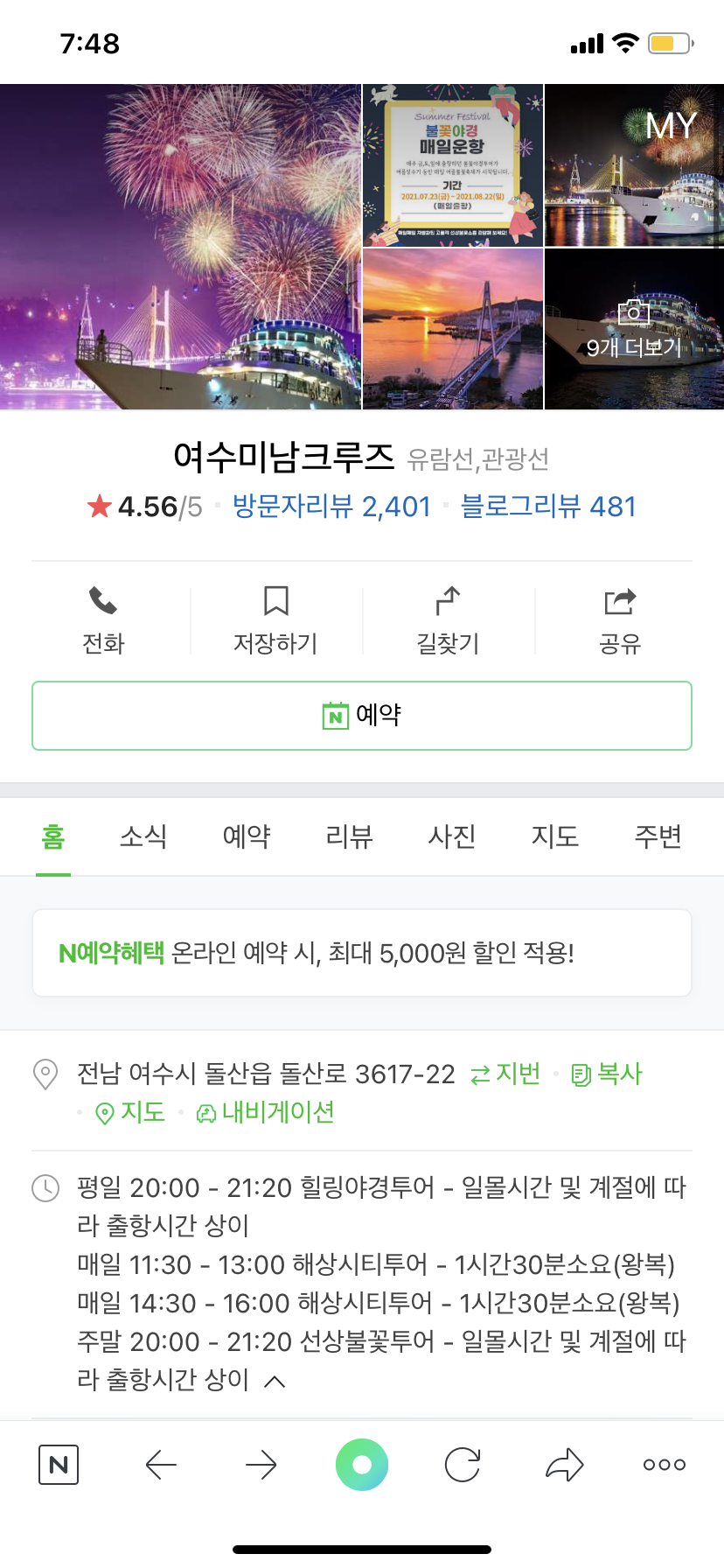Open 블로그리뷰 481 reviews
Viewport: 724px width, 1568px height.
pos(548,507)
